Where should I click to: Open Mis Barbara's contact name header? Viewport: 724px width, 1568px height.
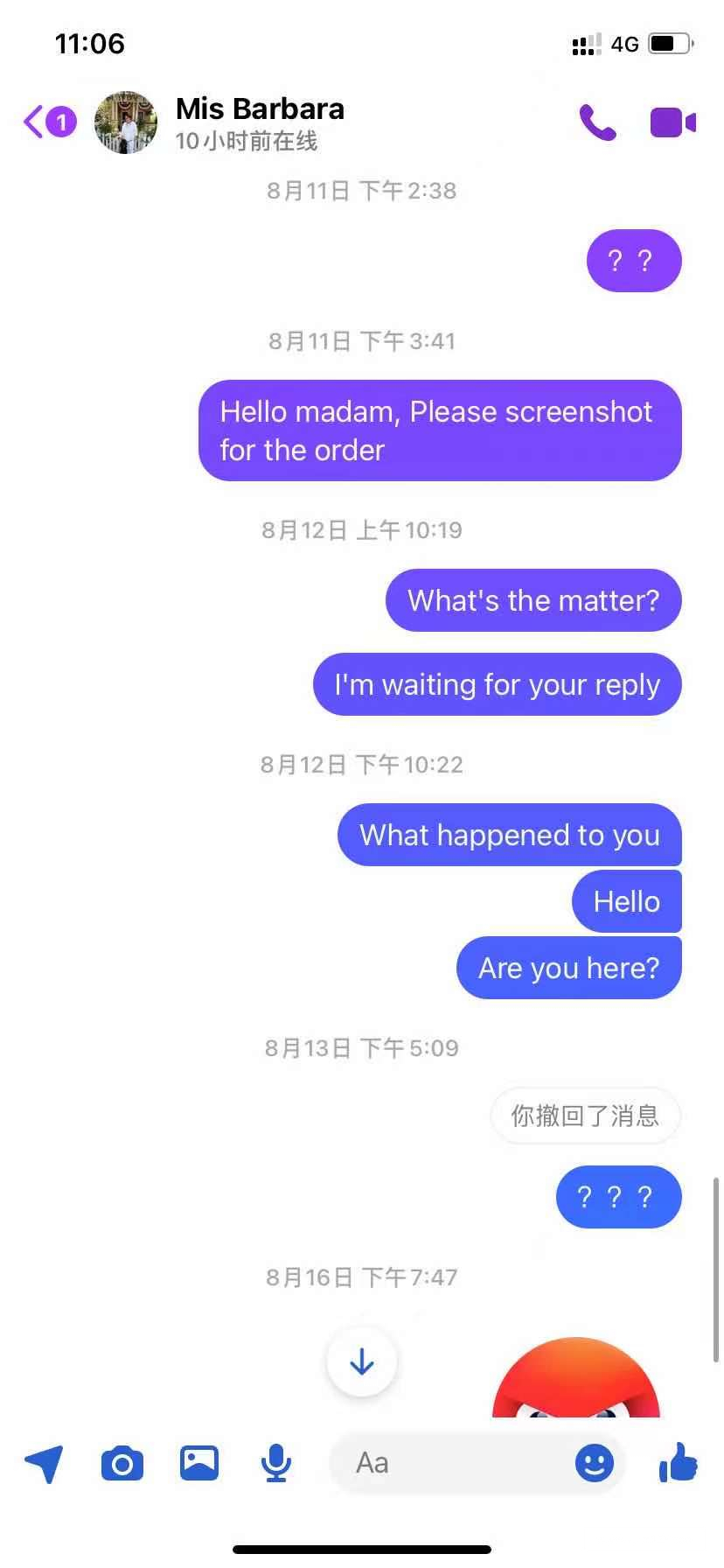(260, 109)
